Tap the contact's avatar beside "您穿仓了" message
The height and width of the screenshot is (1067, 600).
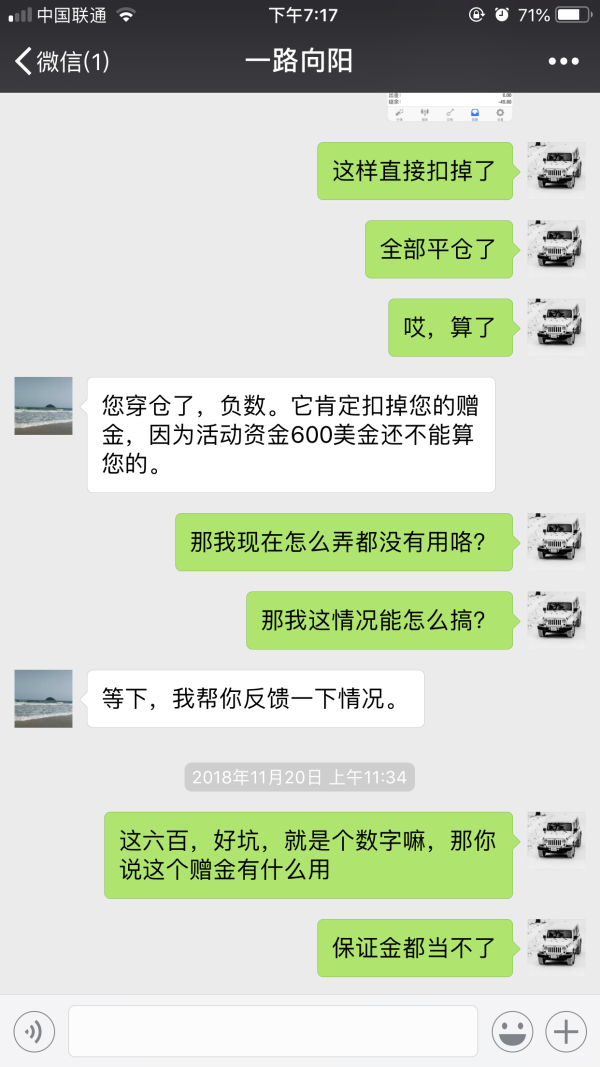(43, 406)
